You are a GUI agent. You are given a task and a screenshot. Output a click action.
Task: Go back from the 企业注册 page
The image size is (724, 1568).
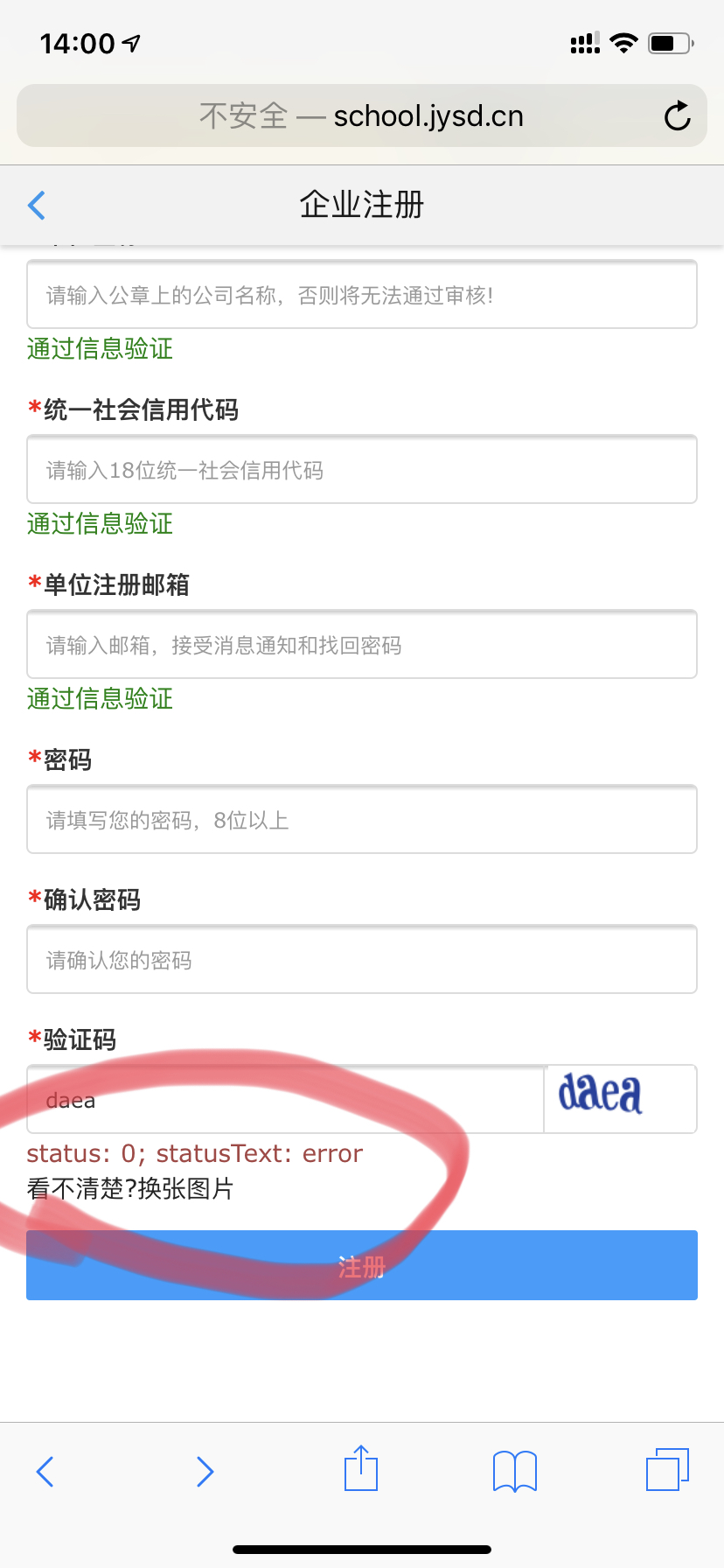click(37, 206)
